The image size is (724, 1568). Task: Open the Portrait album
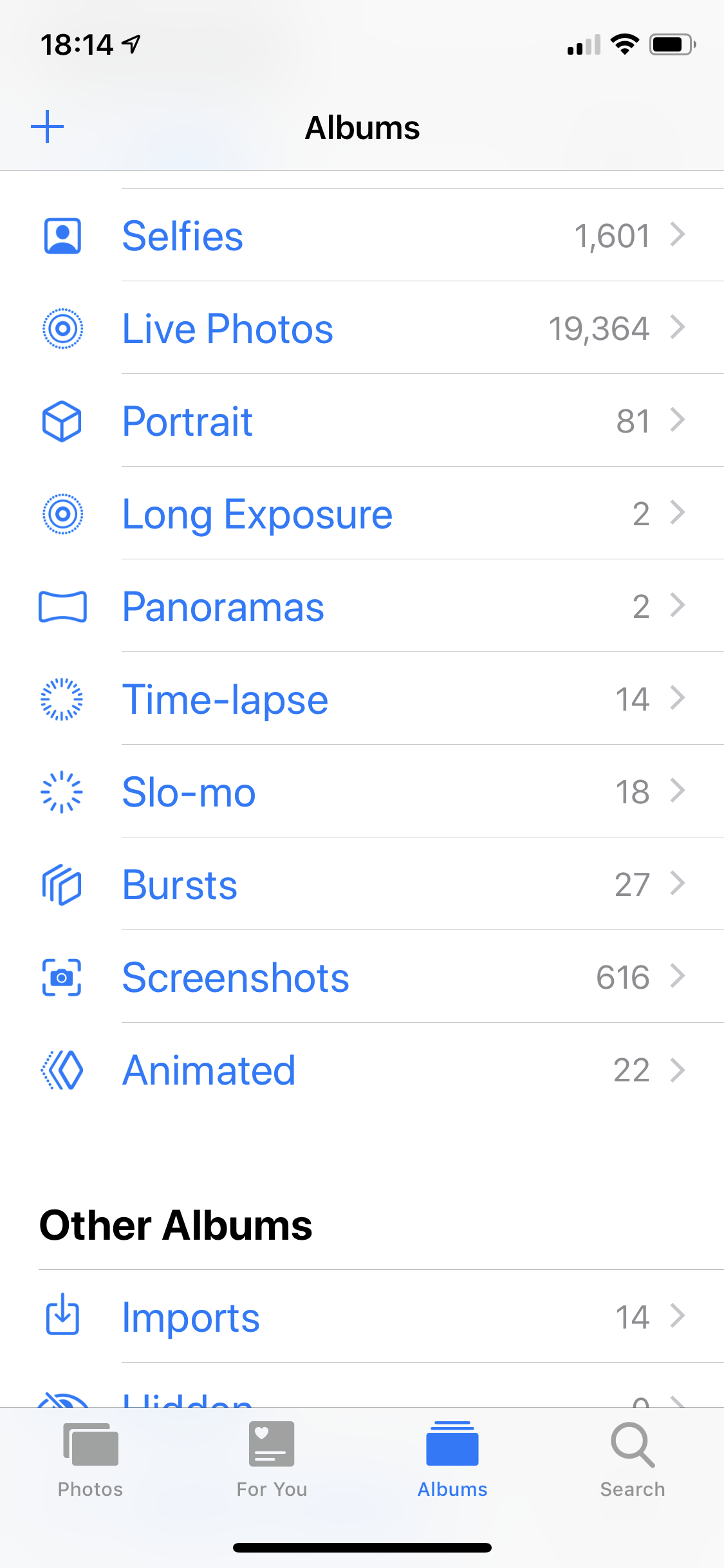click(362, 421)
